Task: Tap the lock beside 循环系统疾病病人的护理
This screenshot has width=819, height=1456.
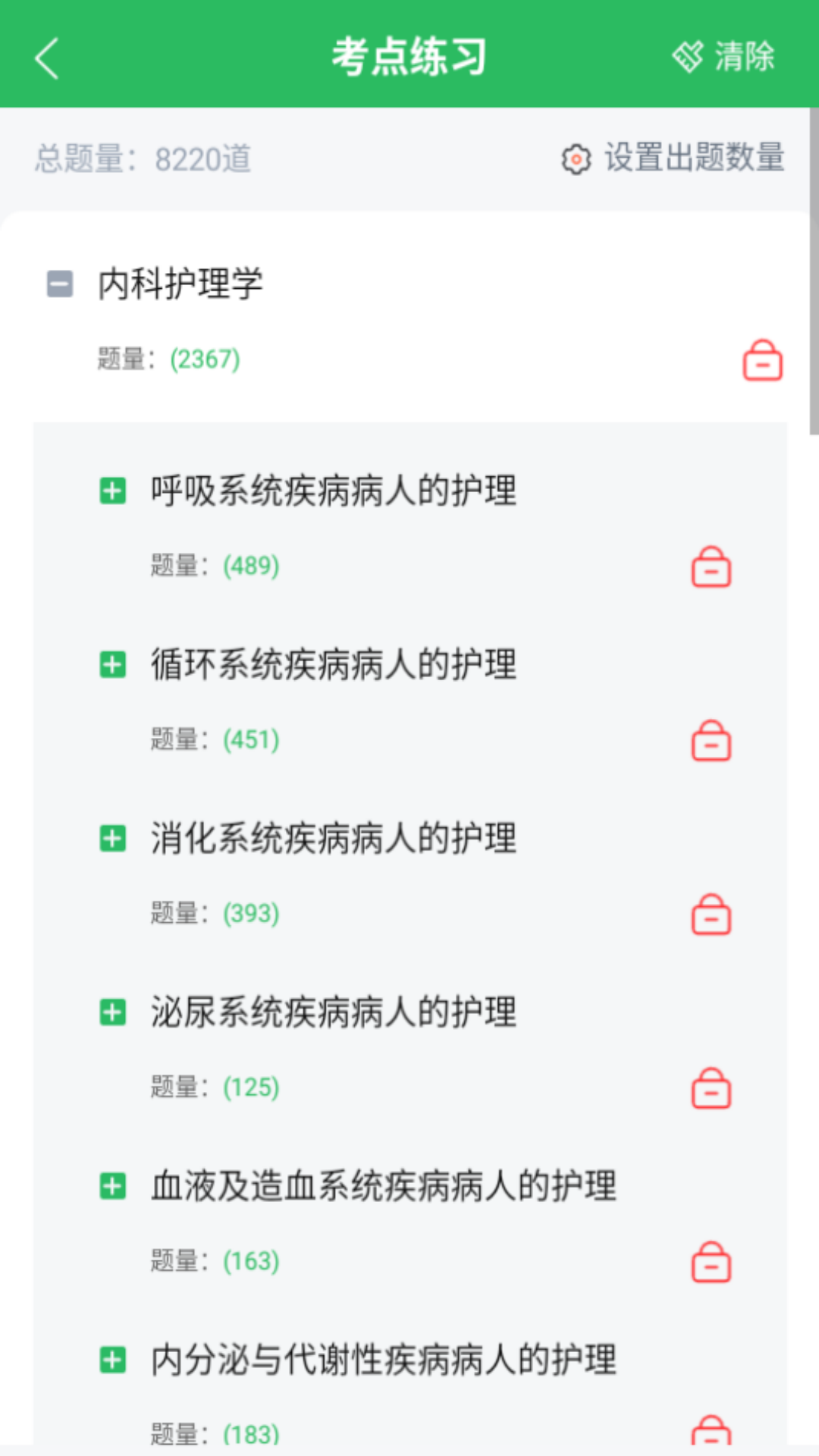Action: pos(711,741)
